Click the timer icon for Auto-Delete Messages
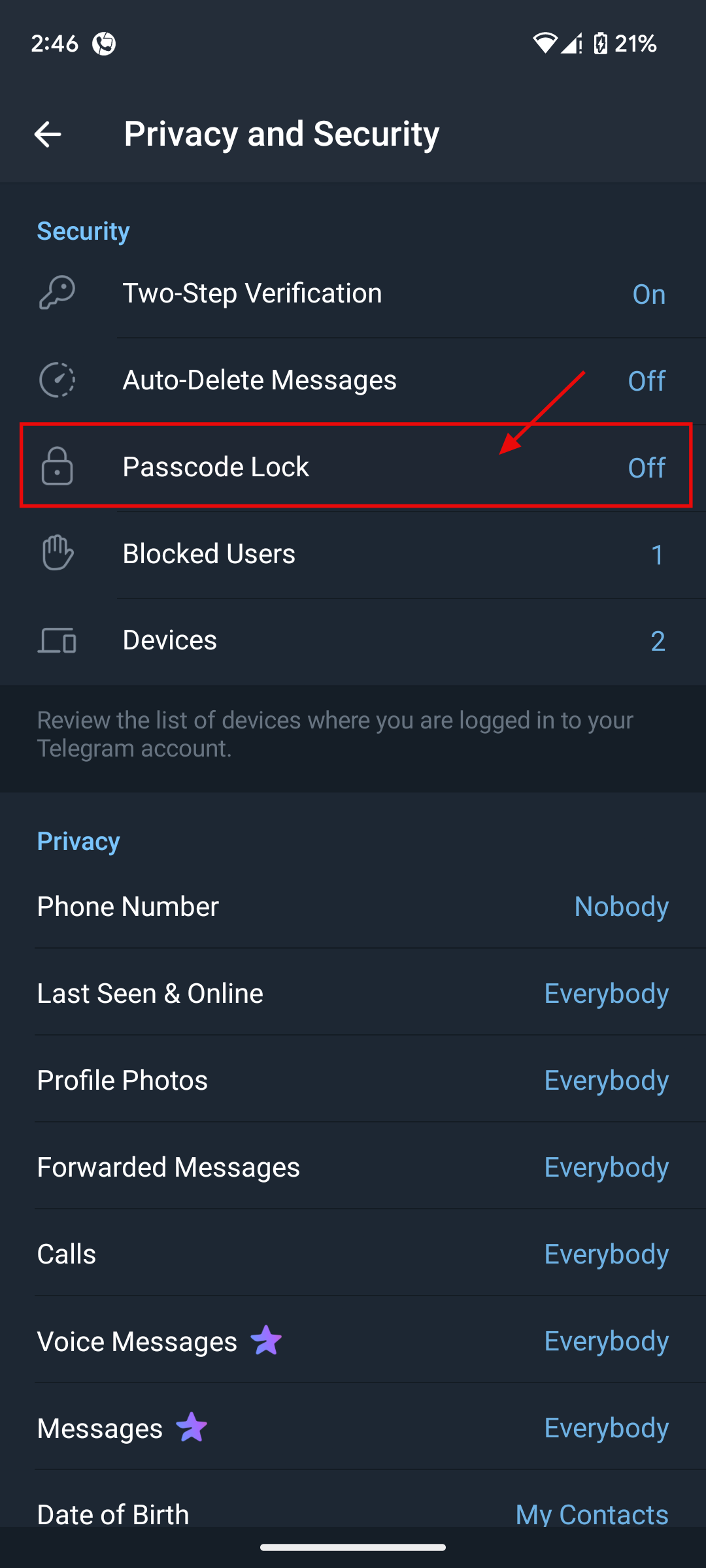706x1568 pixels. pyautogui.click(x=58, y=380)
